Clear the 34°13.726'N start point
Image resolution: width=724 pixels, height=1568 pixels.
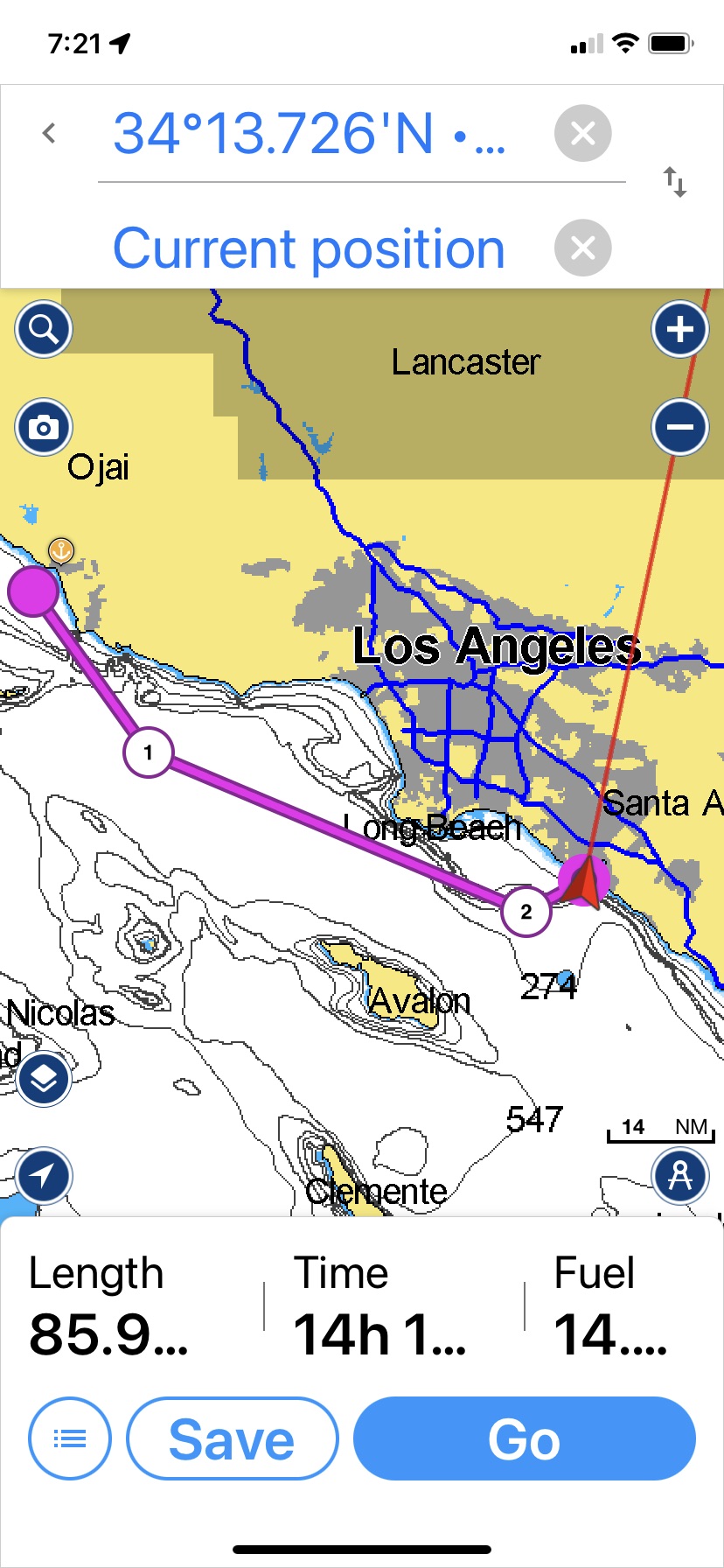582,134
